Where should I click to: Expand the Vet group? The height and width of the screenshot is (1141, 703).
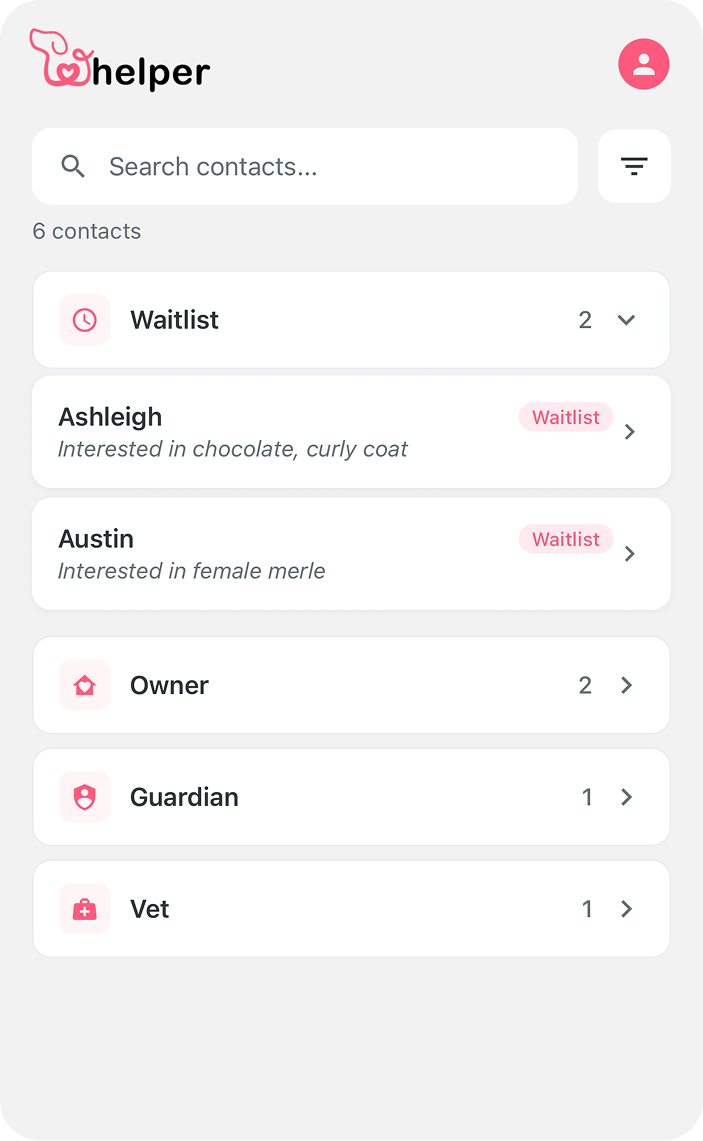(x=350, y=909)
